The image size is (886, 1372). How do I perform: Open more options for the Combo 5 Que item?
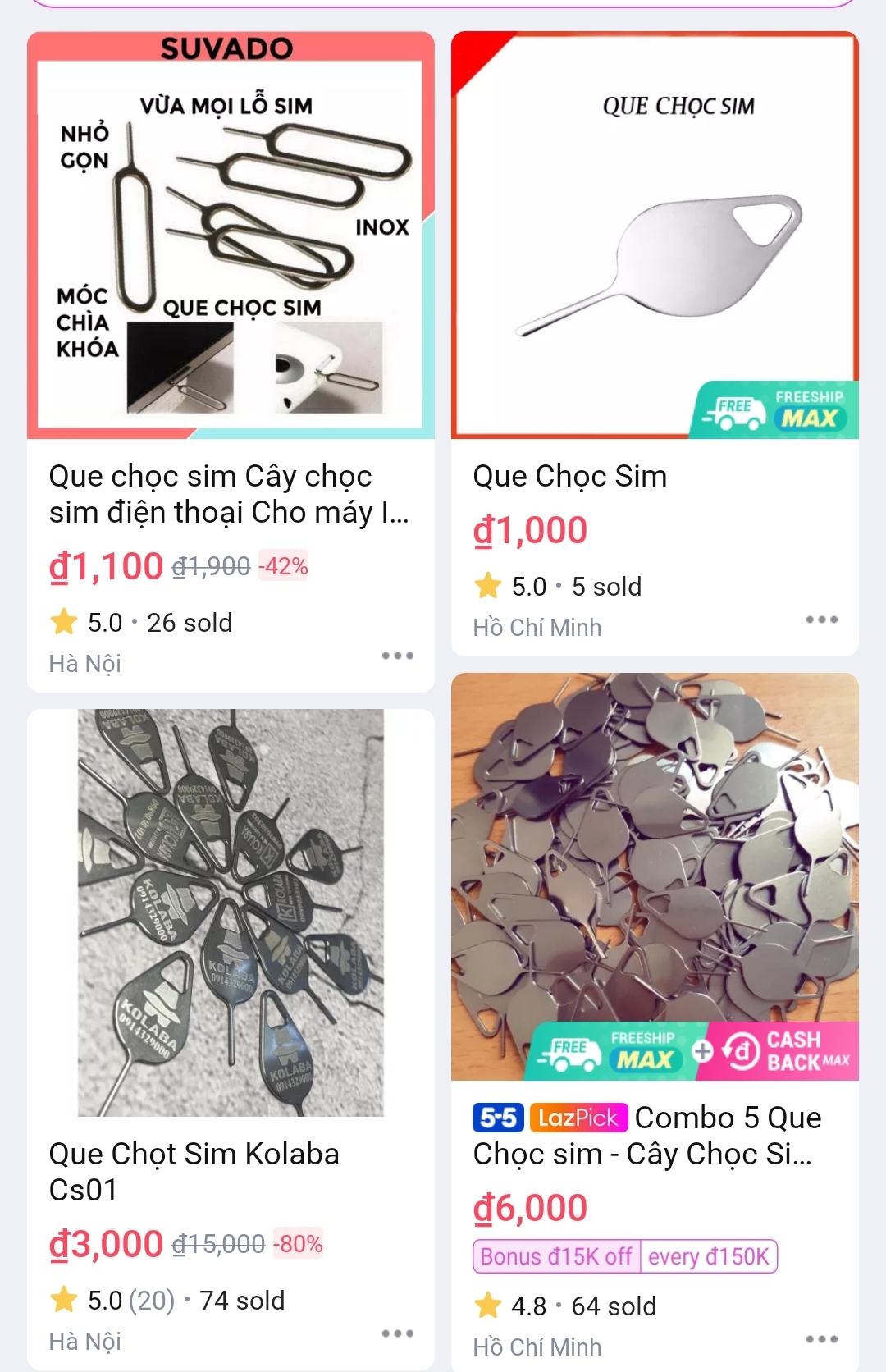[x=821, y=1339]
